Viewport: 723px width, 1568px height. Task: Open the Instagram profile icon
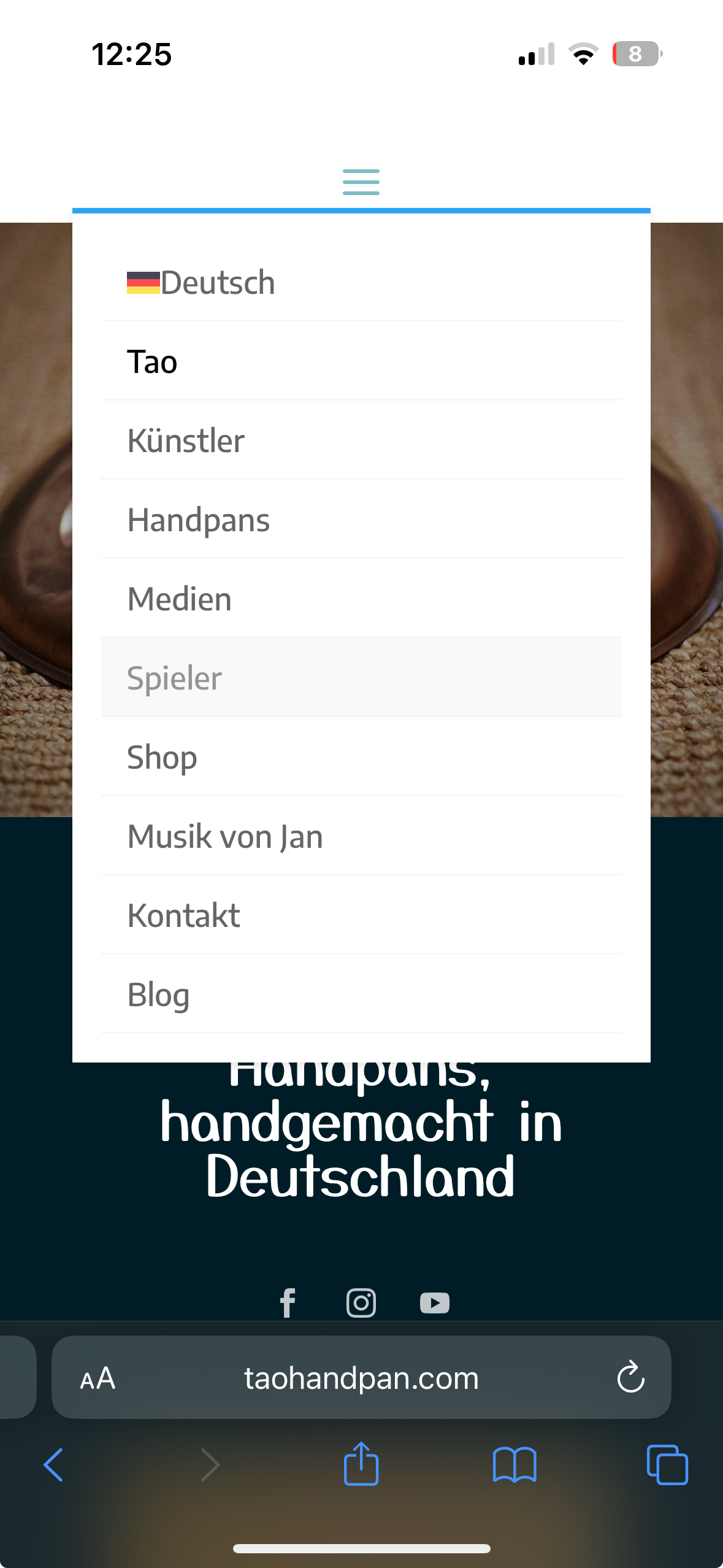coord(361,1302)
